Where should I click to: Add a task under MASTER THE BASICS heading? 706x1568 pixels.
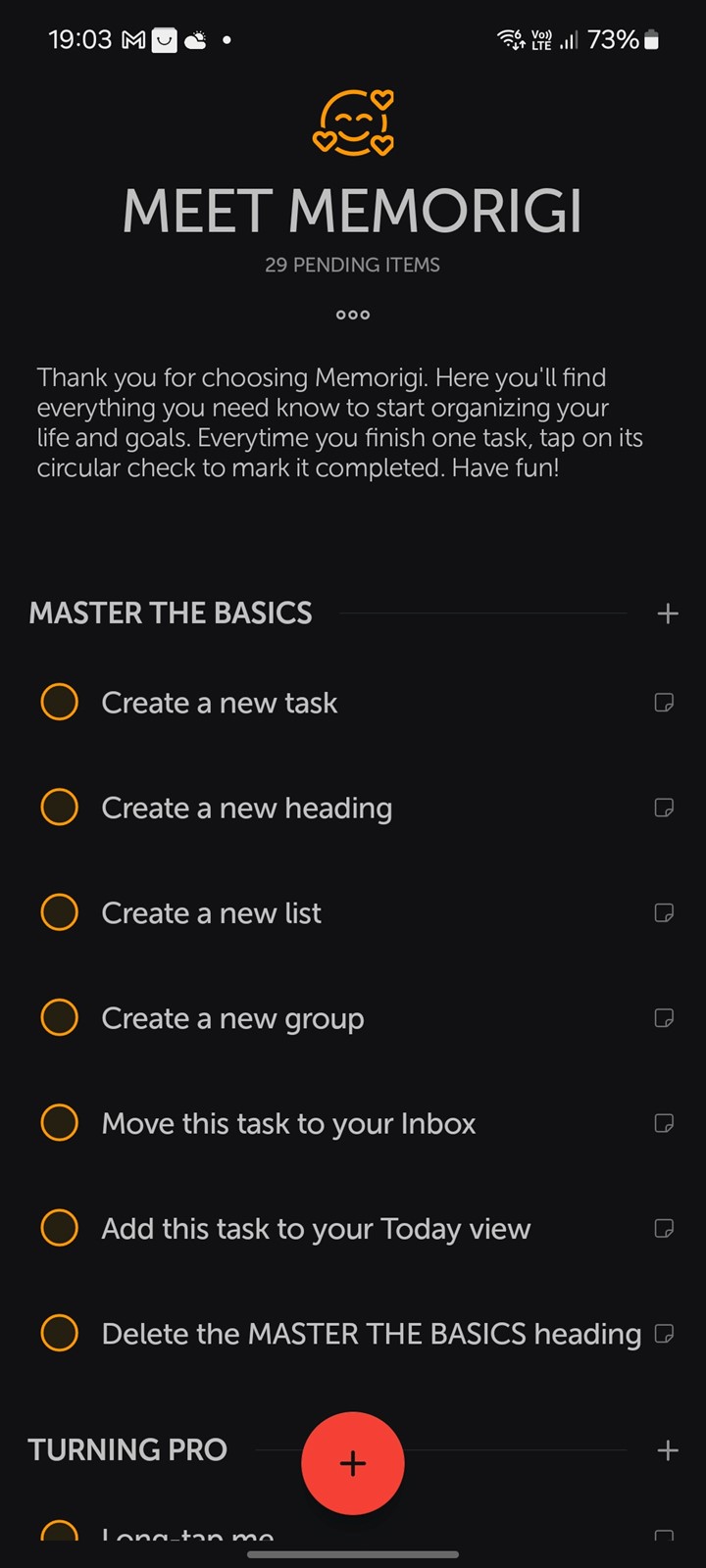(x=668, y=613)
